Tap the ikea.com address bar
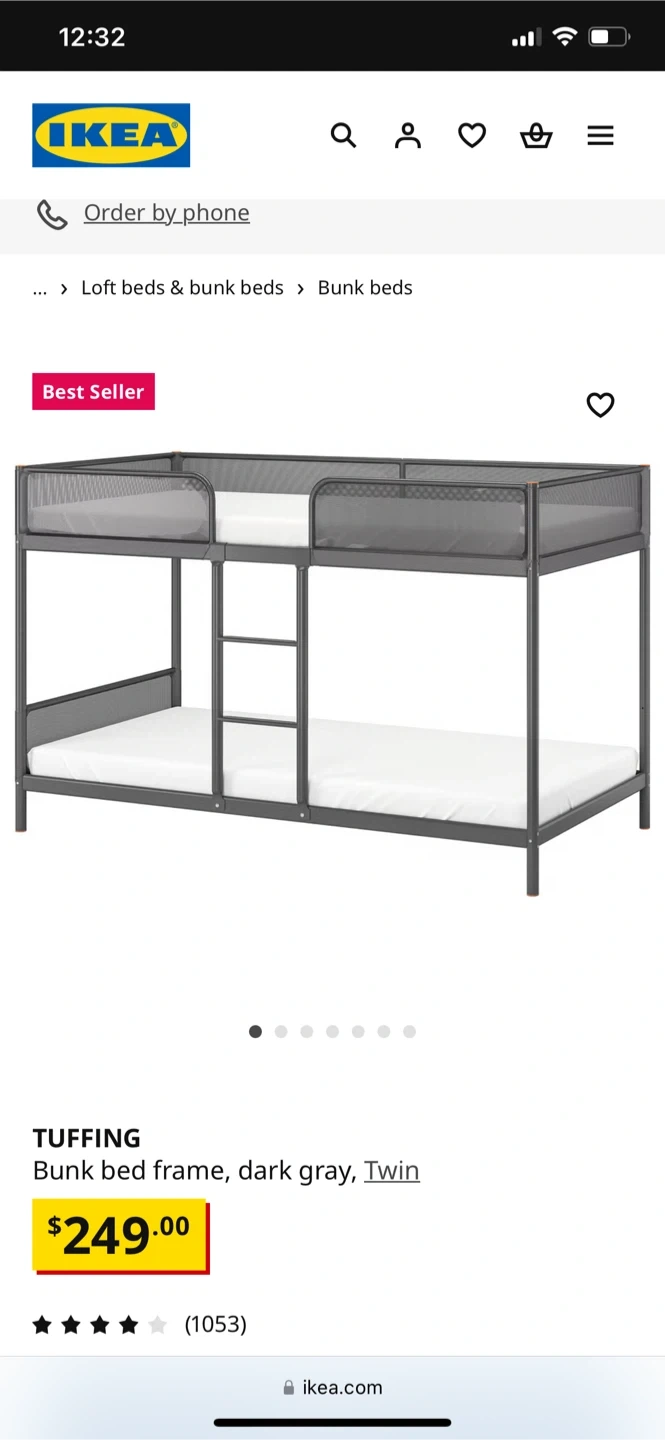Screen dimensions: 665x1440 tap(332, 1388)
